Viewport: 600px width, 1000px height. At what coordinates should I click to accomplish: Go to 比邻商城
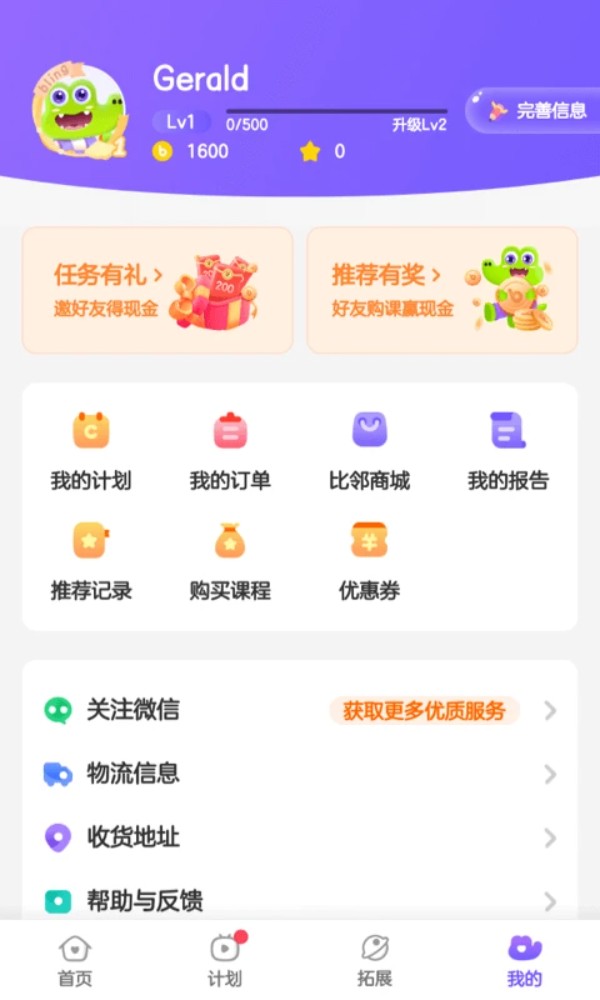click(369, 451)
